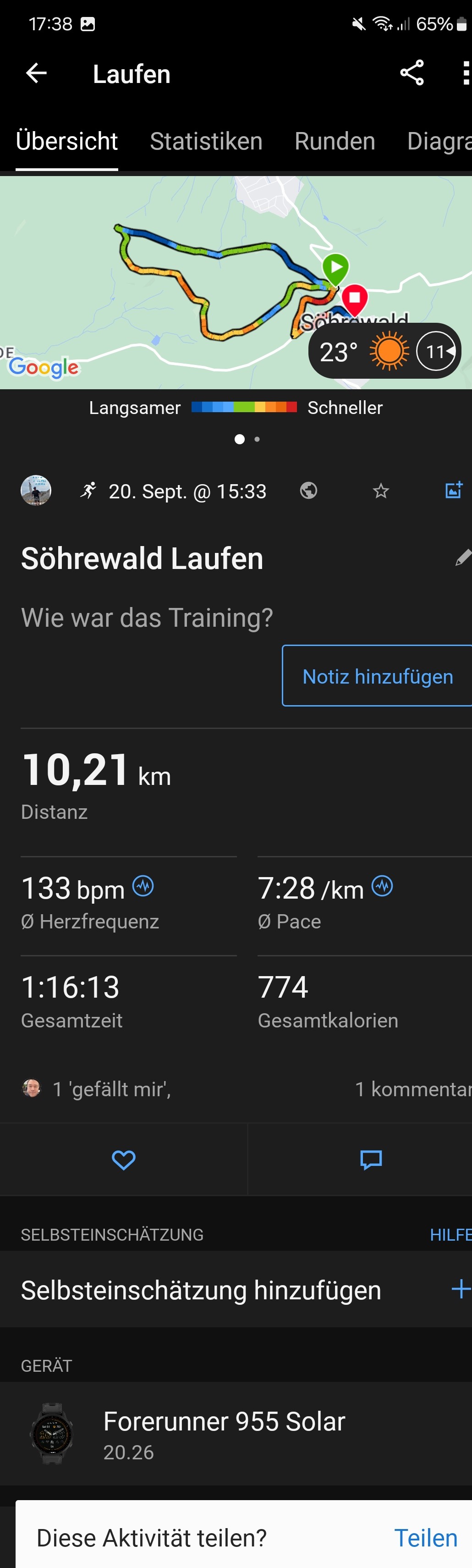
Task: Add a photo to the activity
Action: [453, 490]
